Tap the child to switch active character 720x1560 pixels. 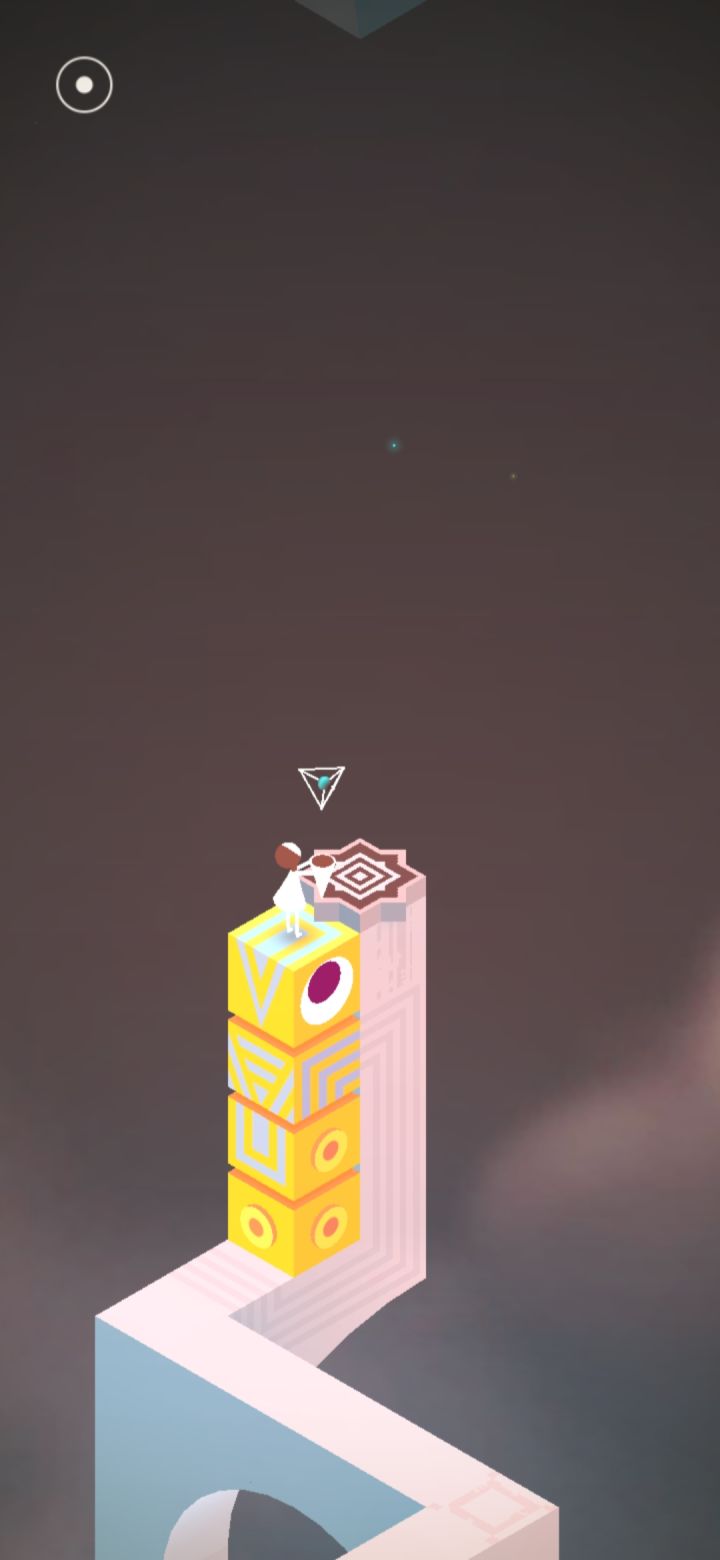(x=323, y=870)
